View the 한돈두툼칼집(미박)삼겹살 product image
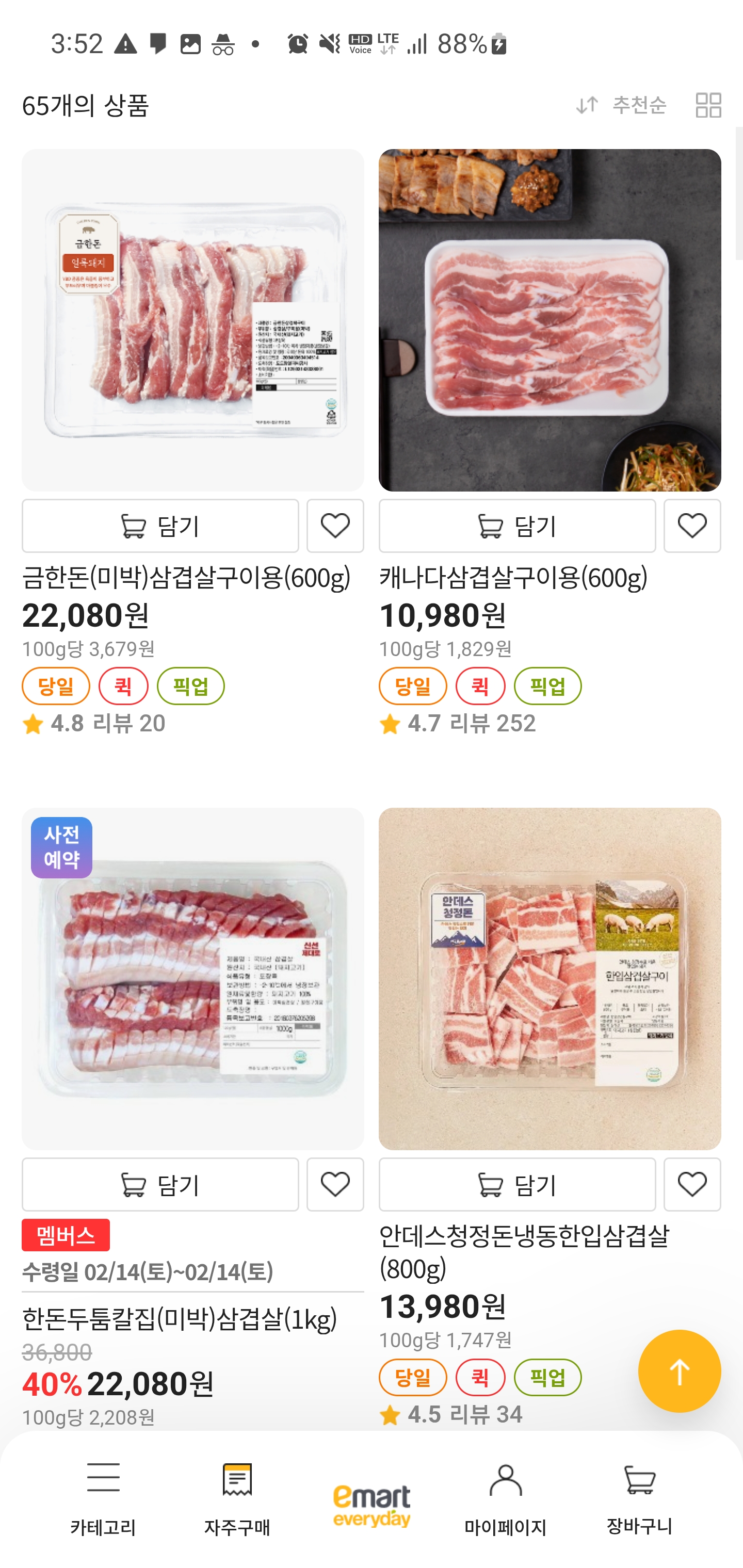The height and width of the screenshot is (1568, 743). pos(192,979)
